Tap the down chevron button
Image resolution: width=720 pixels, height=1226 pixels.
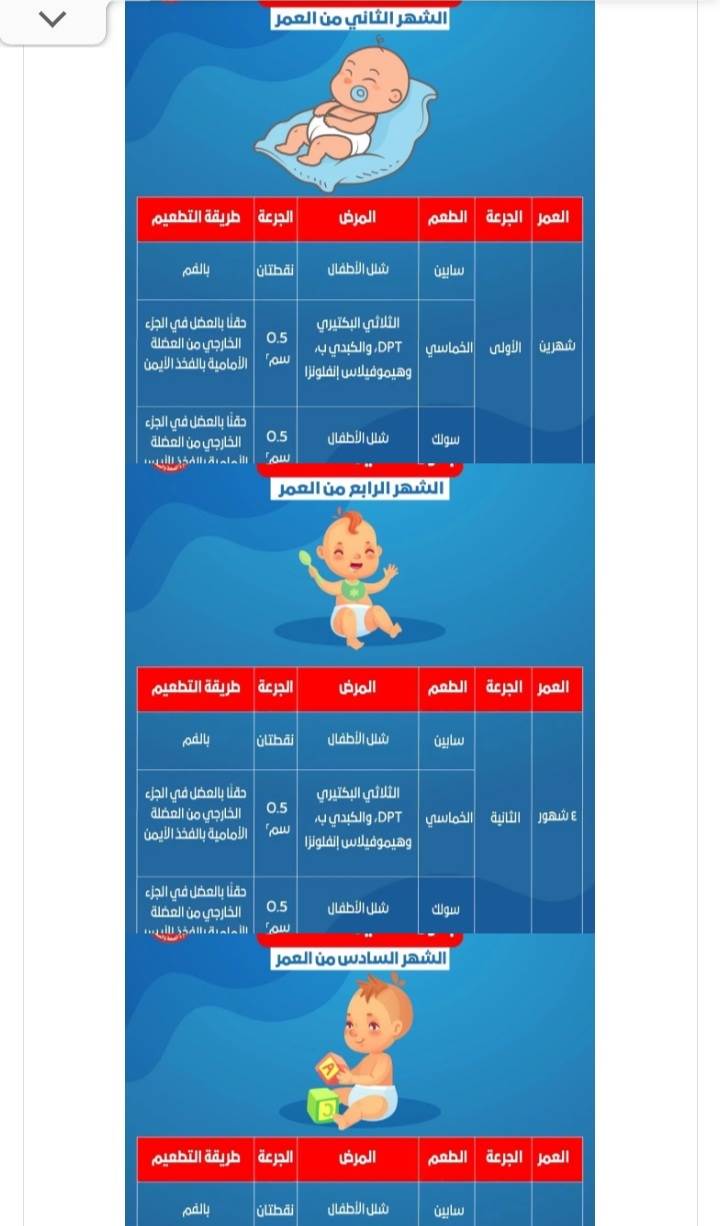52,20
